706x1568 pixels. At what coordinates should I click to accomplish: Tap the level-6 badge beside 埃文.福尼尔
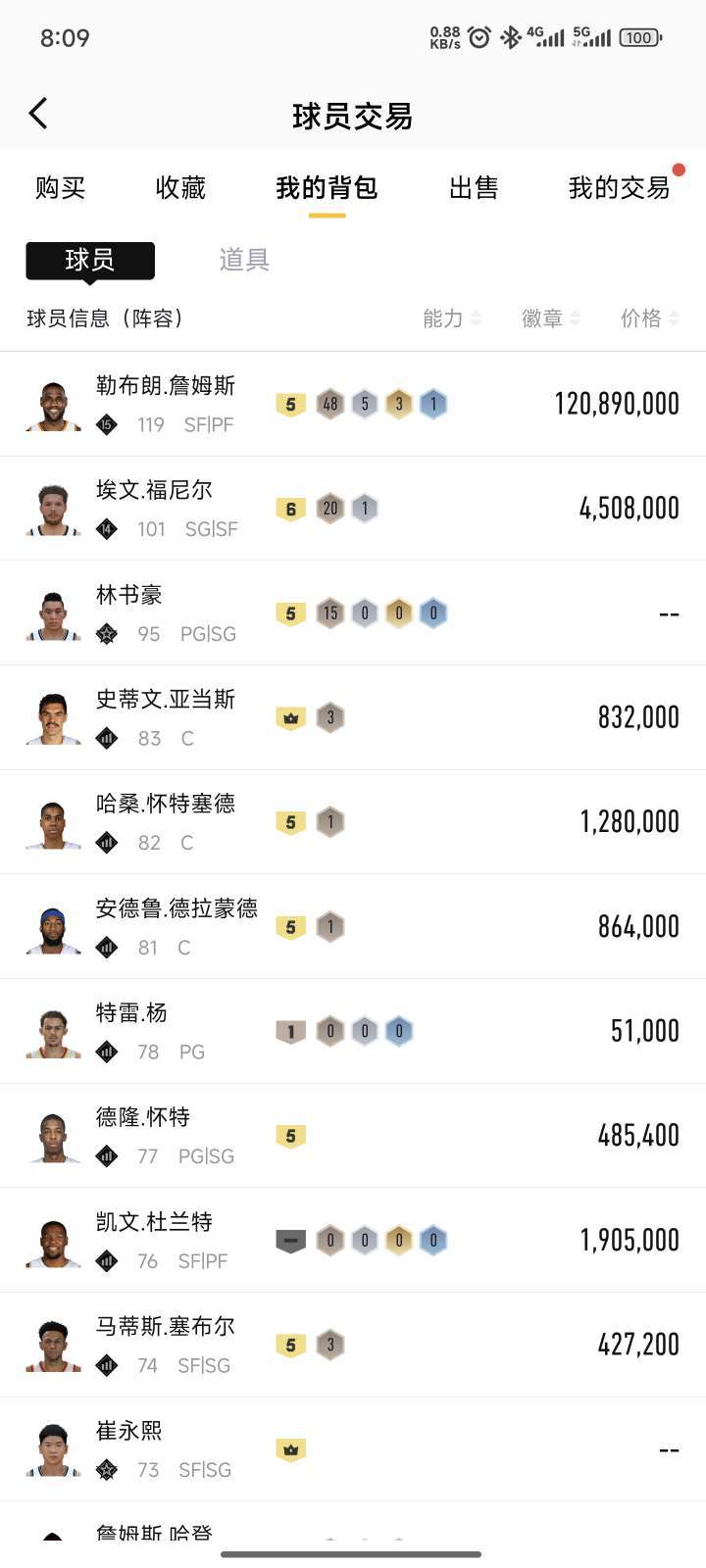point(290,508)
